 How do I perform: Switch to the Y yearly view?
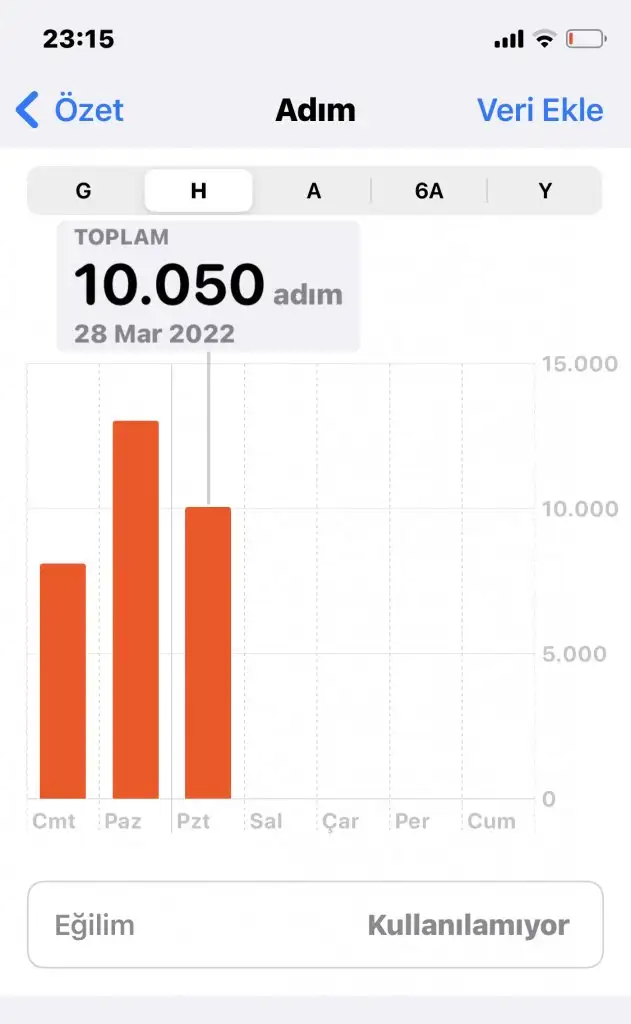pyautogui.click(x=545, y=191)
